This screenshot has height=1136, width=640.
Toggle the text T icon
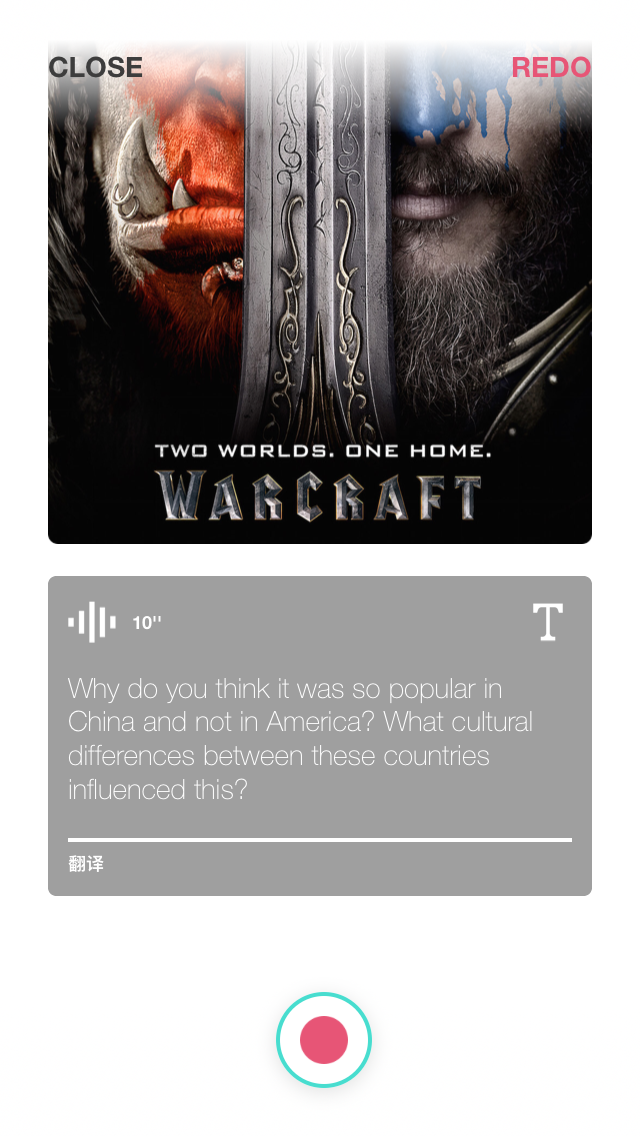[x=547, y=622]
